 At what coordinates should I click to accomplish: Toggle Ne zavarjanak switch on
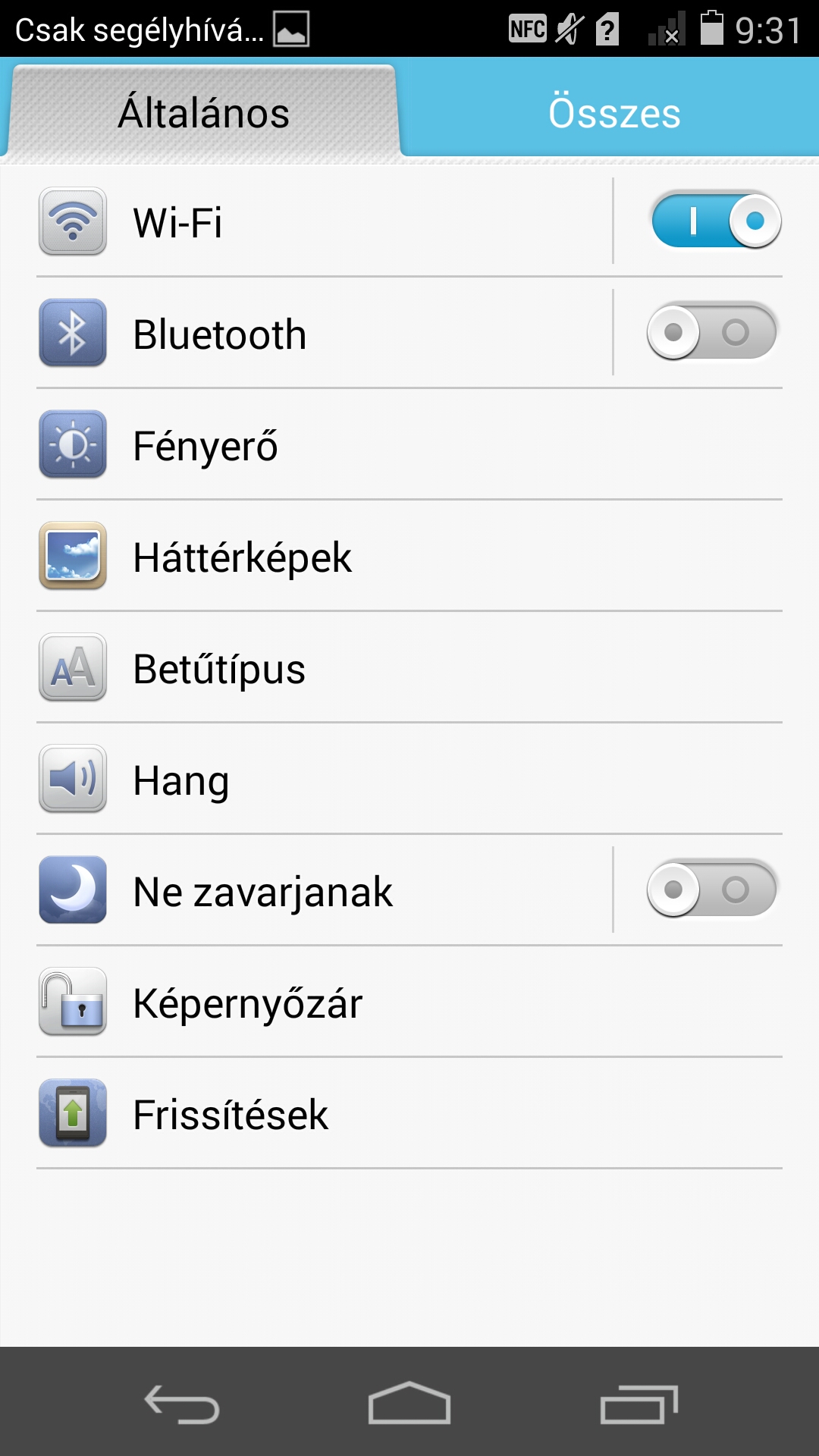point(711,889)
